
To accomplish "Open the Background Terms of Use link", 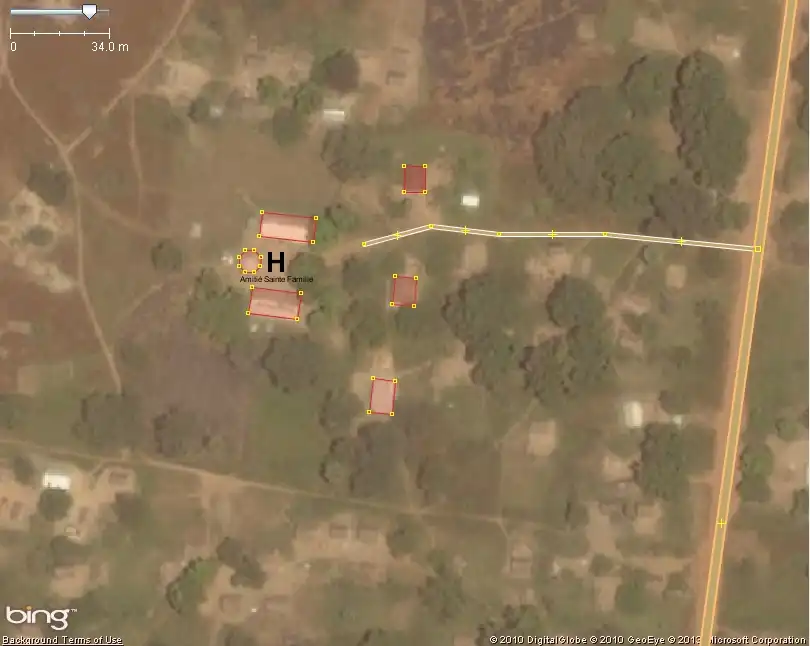I will 62,640.
